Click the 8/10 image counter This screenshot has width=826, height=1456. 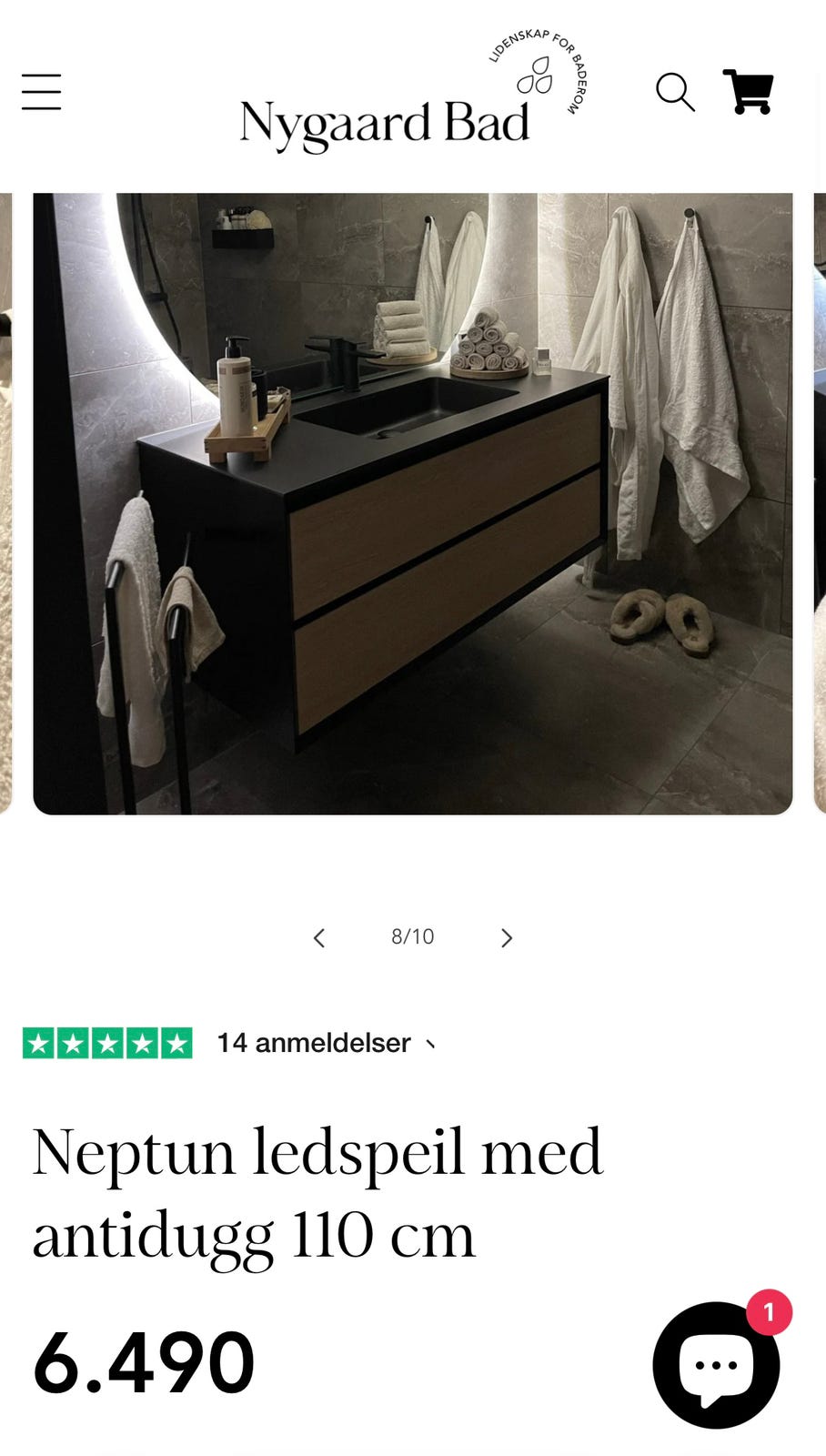point(412,936)
